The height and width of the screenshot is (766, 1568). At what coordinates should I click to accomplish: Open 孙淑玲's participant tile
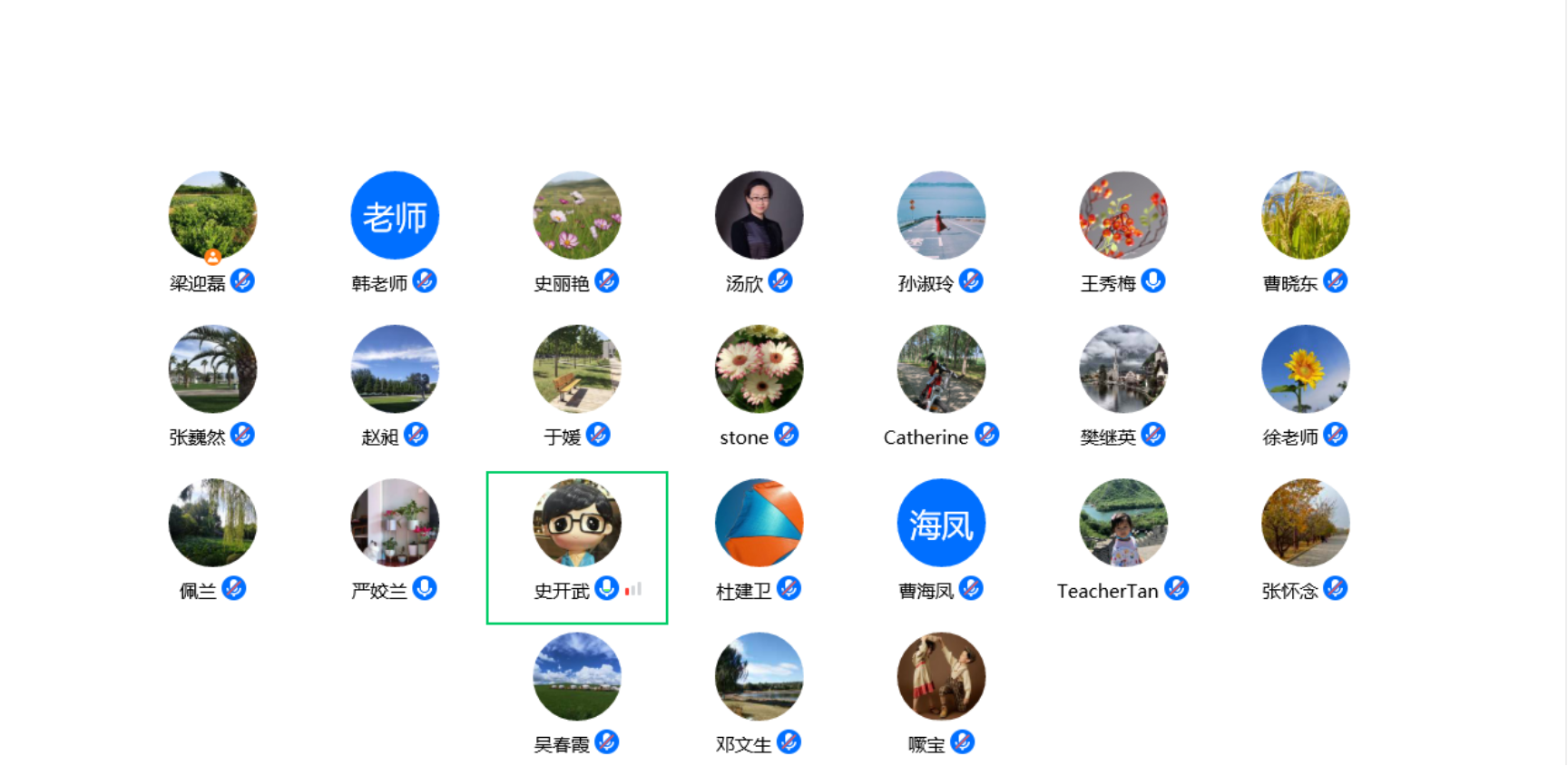[941, 216]
